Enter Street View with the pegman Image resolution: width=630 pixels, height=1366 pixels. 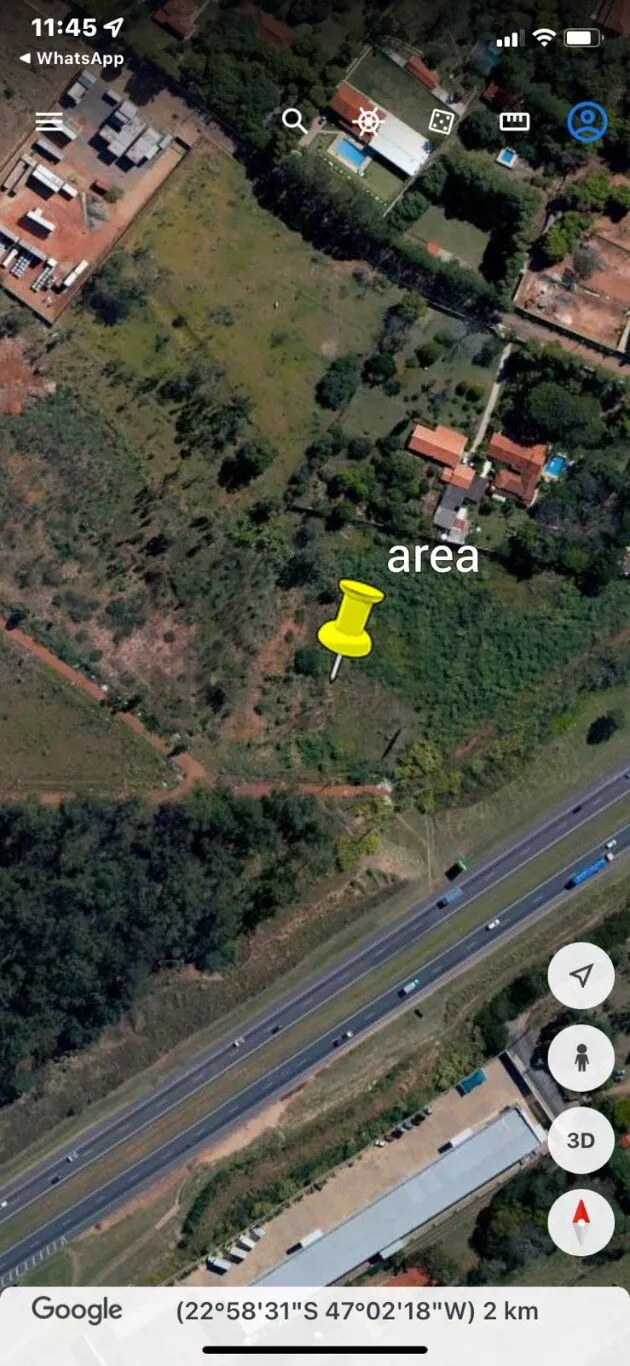tap(581, 1058)
